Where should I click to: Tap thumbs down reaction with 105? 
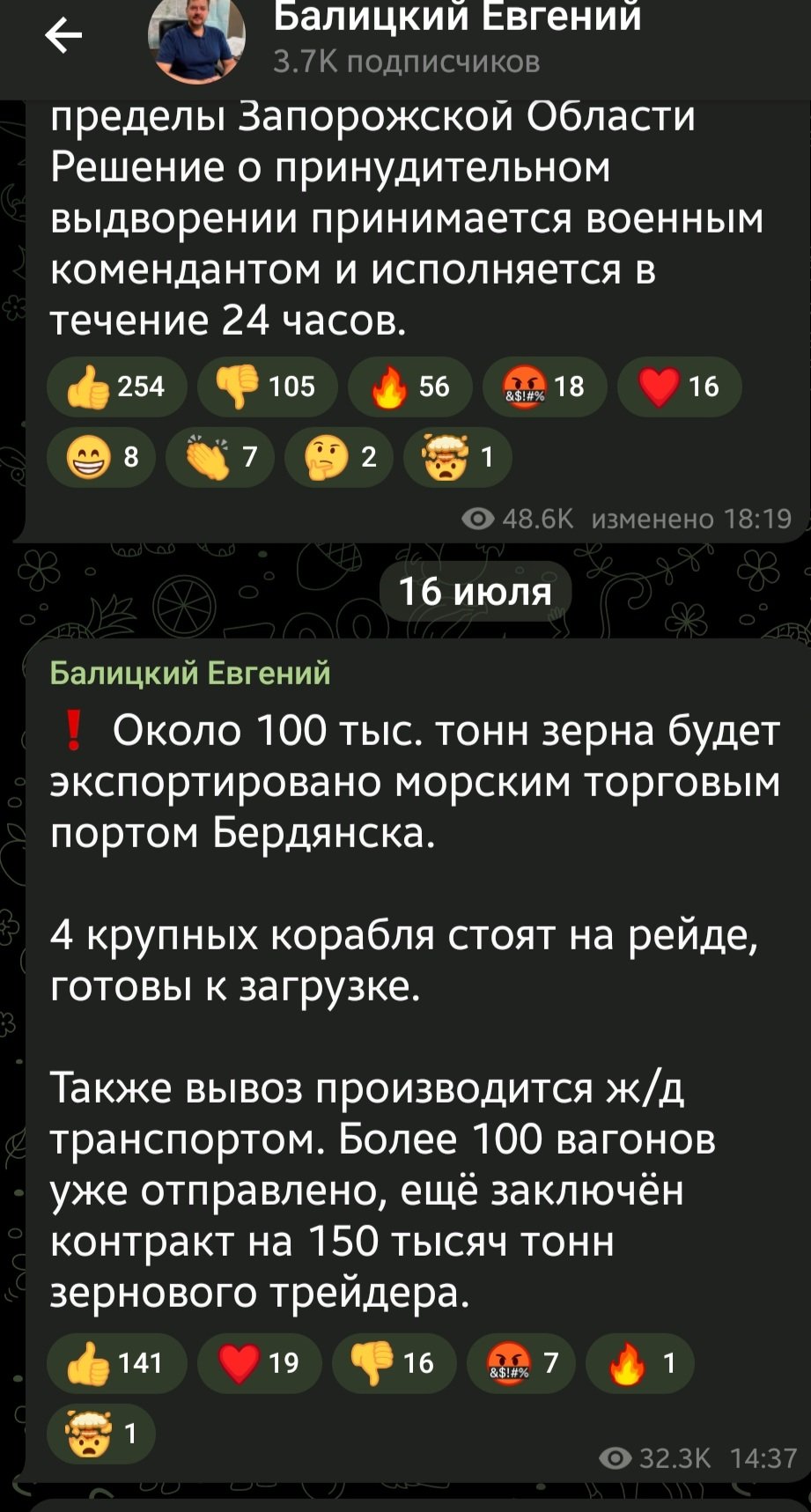(268, 386)
